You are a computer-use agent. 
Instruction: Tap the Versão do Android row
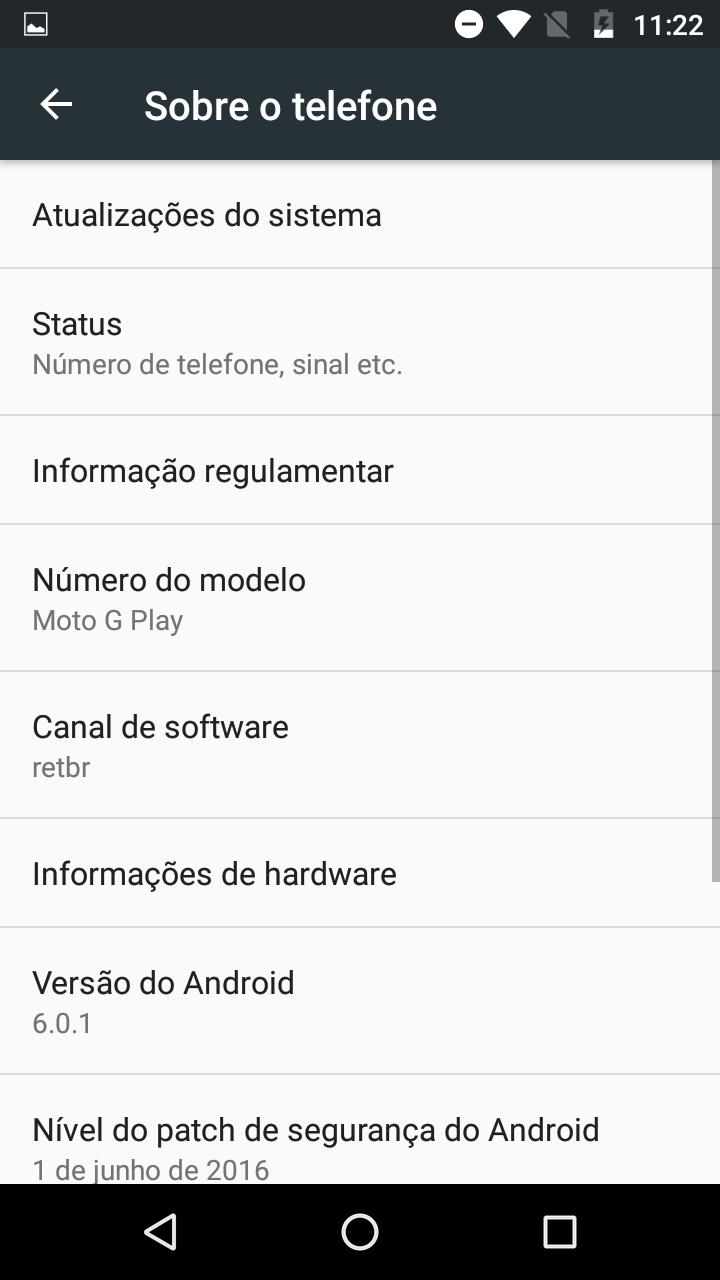click(360, 1001)
